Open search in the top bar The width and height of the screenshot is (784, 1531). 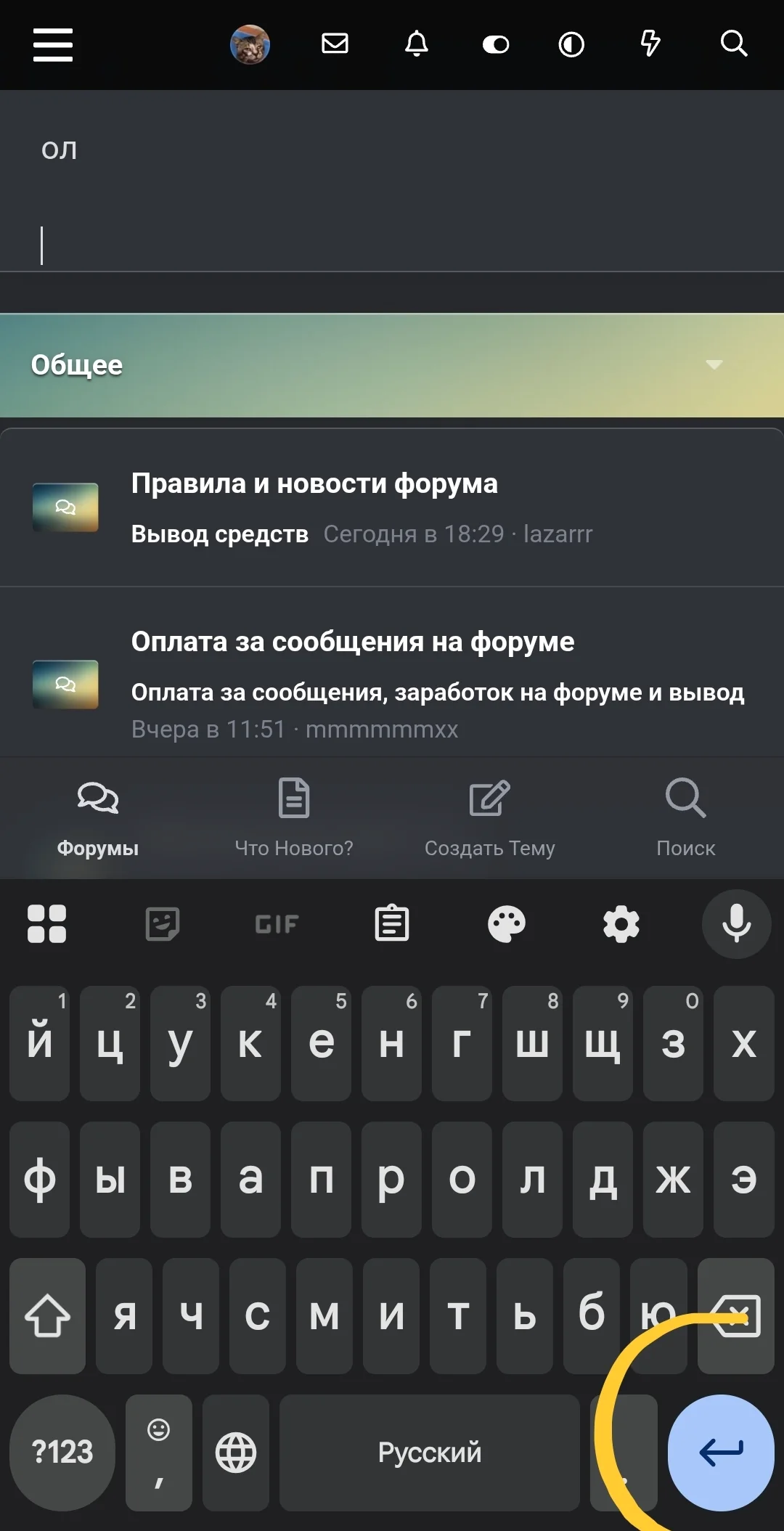pyautogui.click(x=734, y=44)
